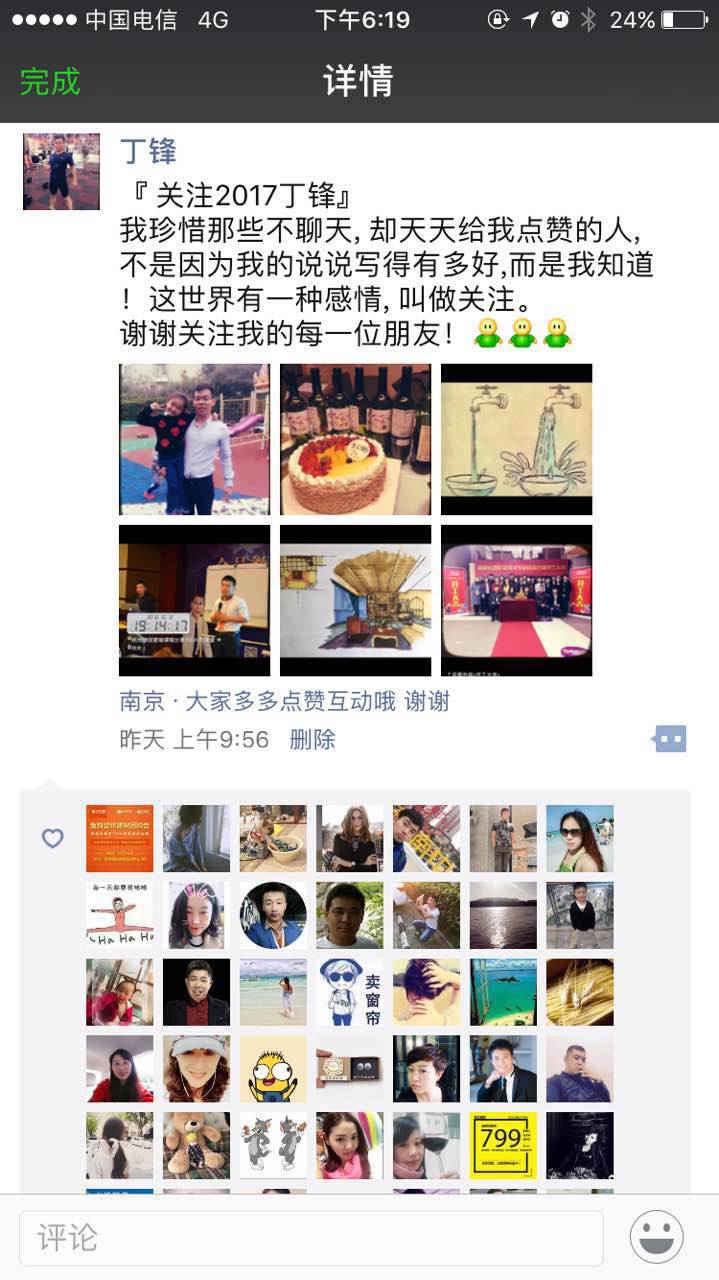View the birthday cake photo
The width and height of the screenshot is (719, 1280).
tap(355, 439)
